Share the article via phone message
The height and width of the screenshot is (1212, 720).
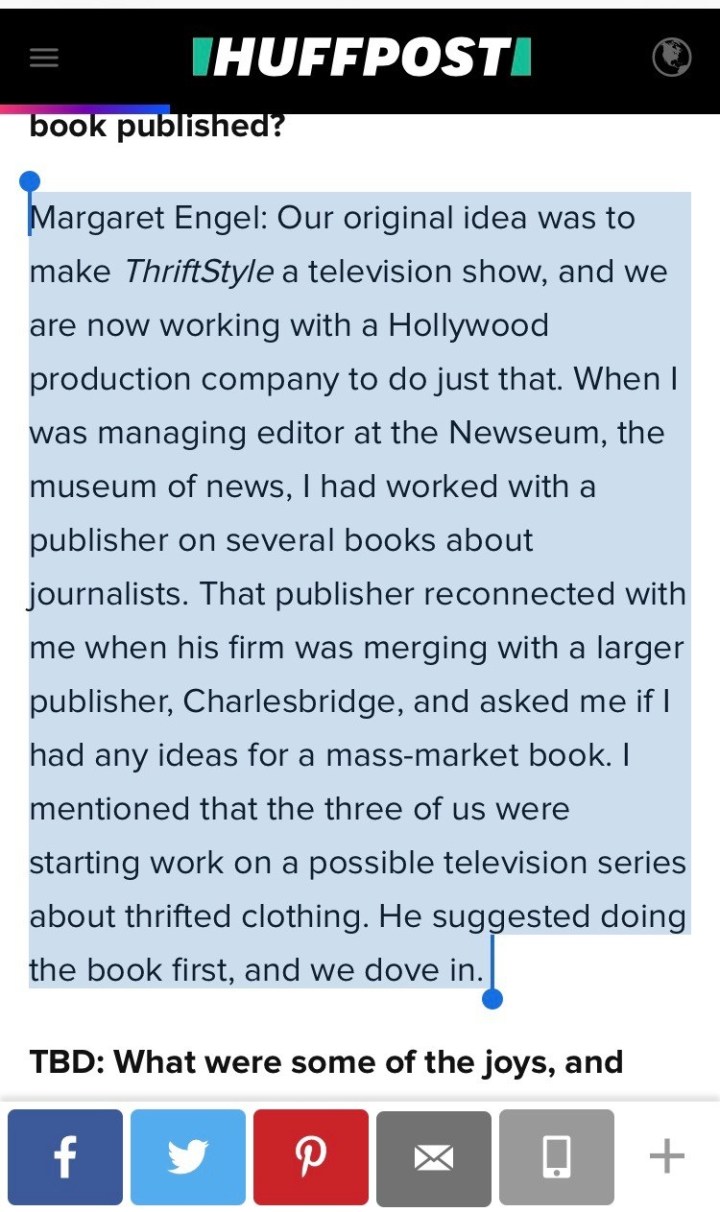(x=556, y=1157)
